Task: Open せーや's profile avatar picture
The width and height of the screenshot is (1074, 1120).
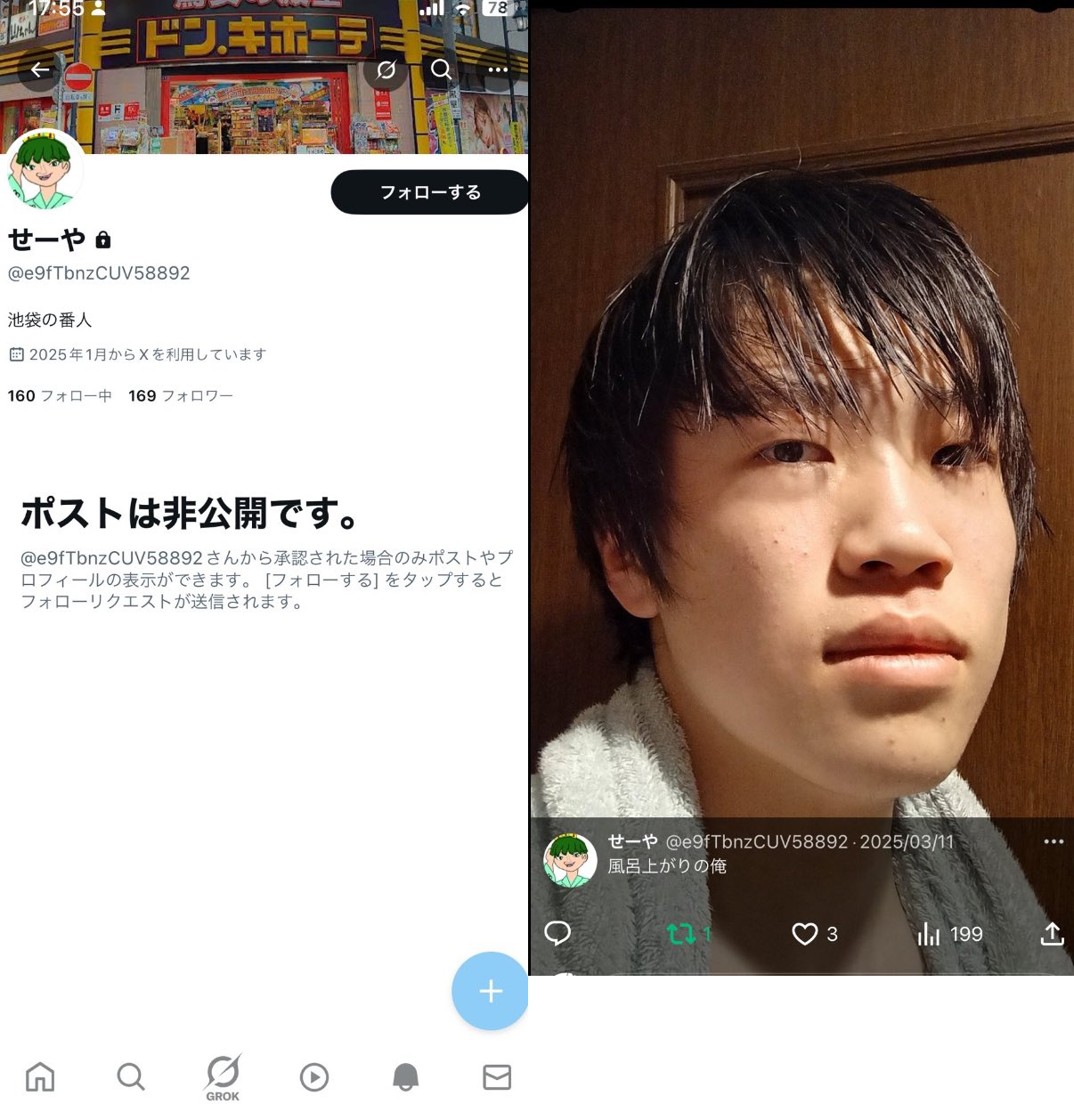Action: [x=45, y=171]
